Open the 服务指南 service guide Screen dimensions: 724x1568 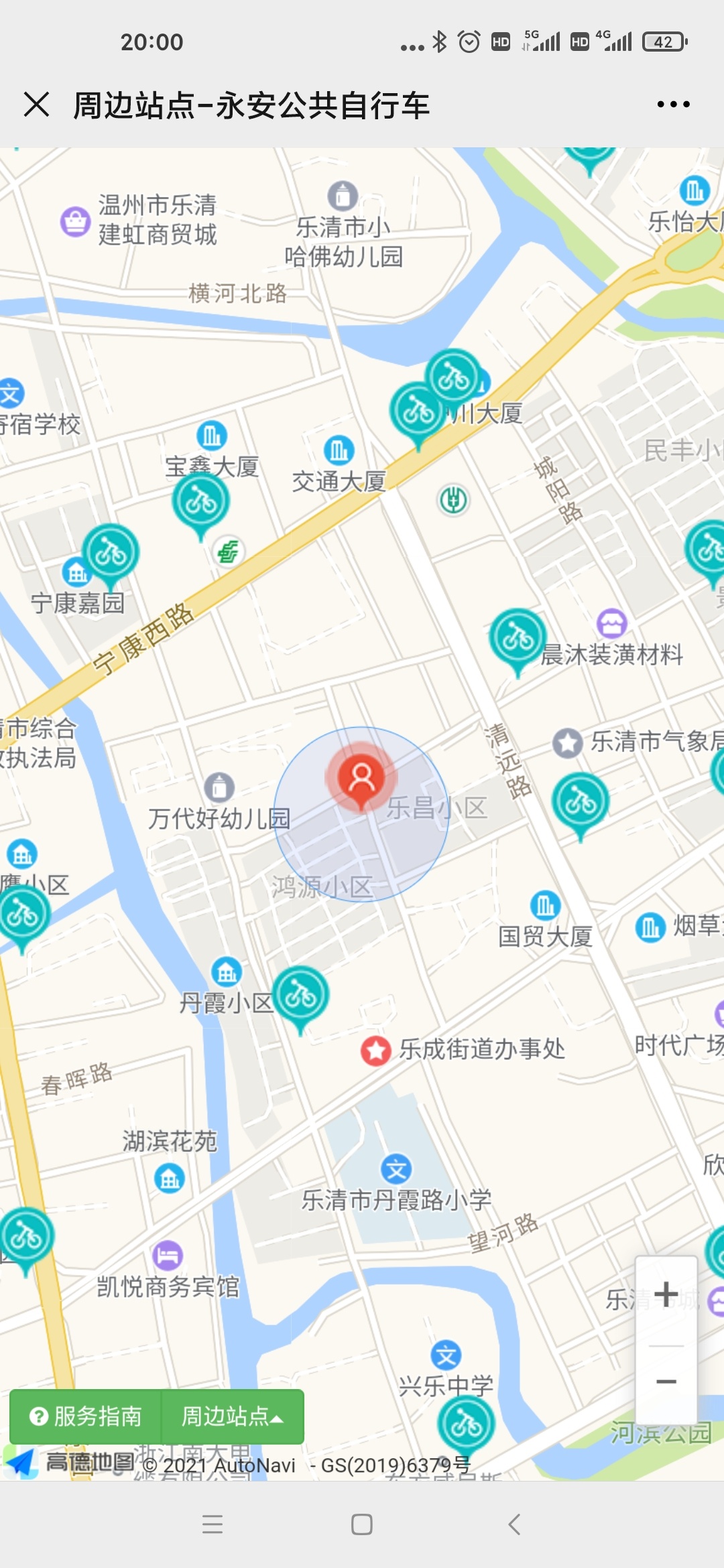tap(86, 1417)
